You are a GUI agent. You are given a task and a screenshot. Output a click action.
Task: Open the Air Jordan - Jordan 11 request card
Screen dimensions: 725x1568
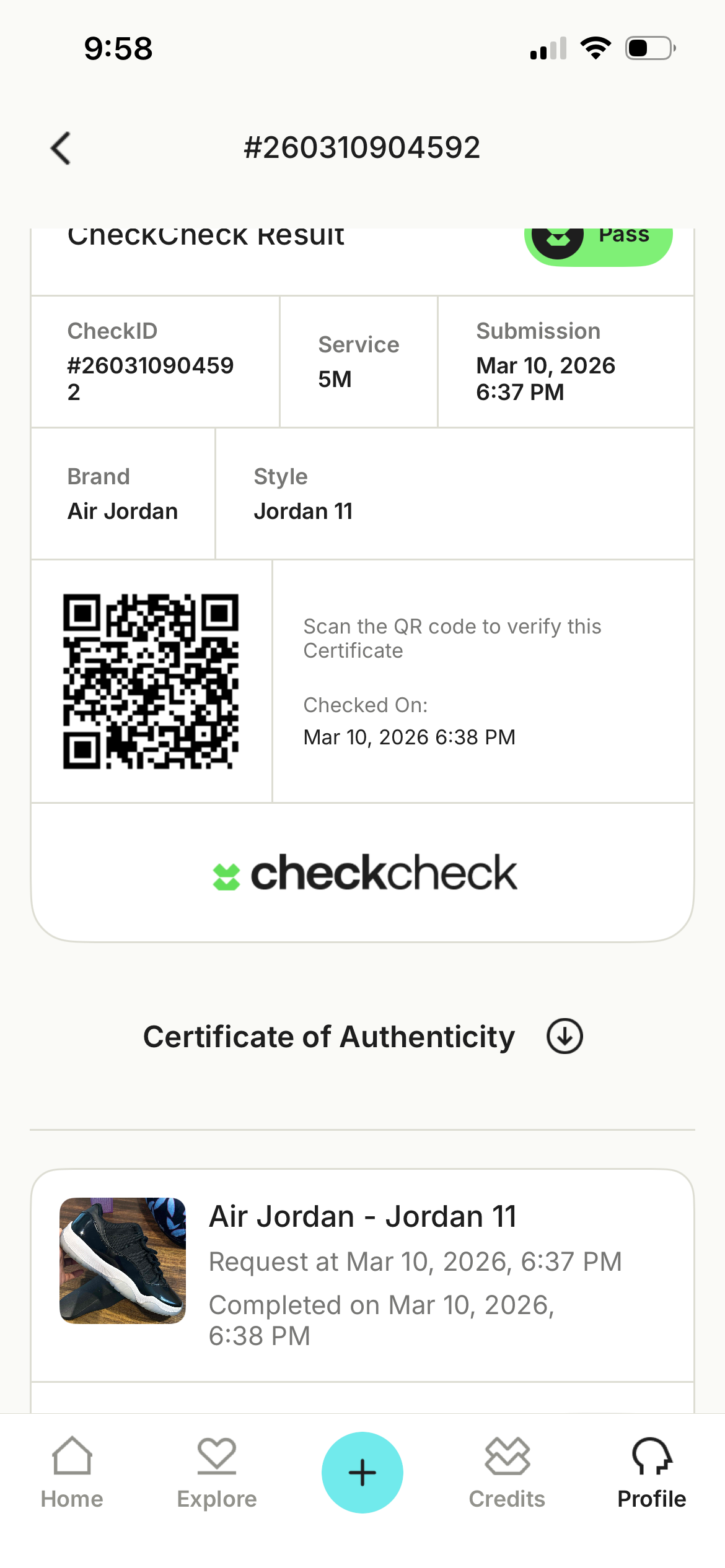pyautogui.click(x=362, y=1273)
